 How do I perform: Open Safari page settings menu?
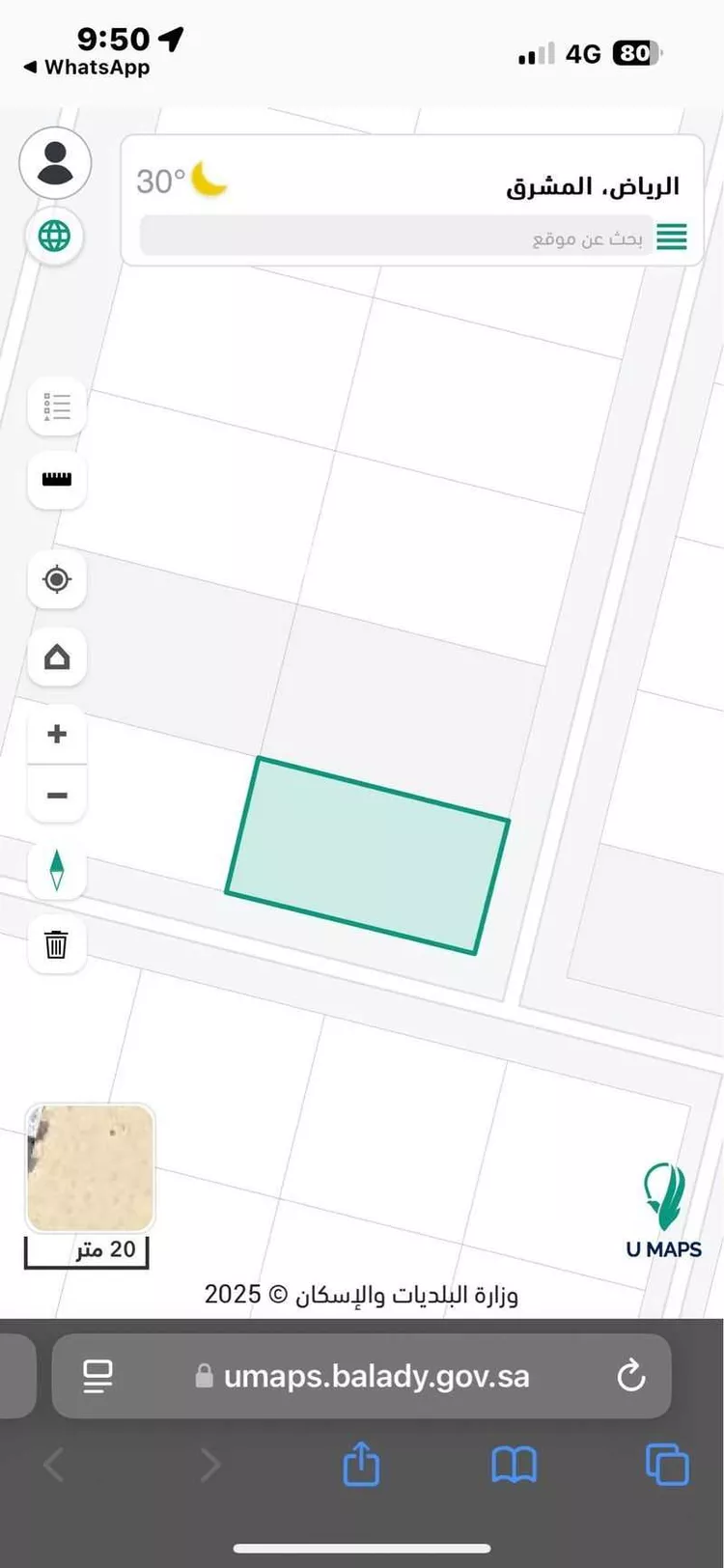pyautogui.click(x=98, y=1376)
